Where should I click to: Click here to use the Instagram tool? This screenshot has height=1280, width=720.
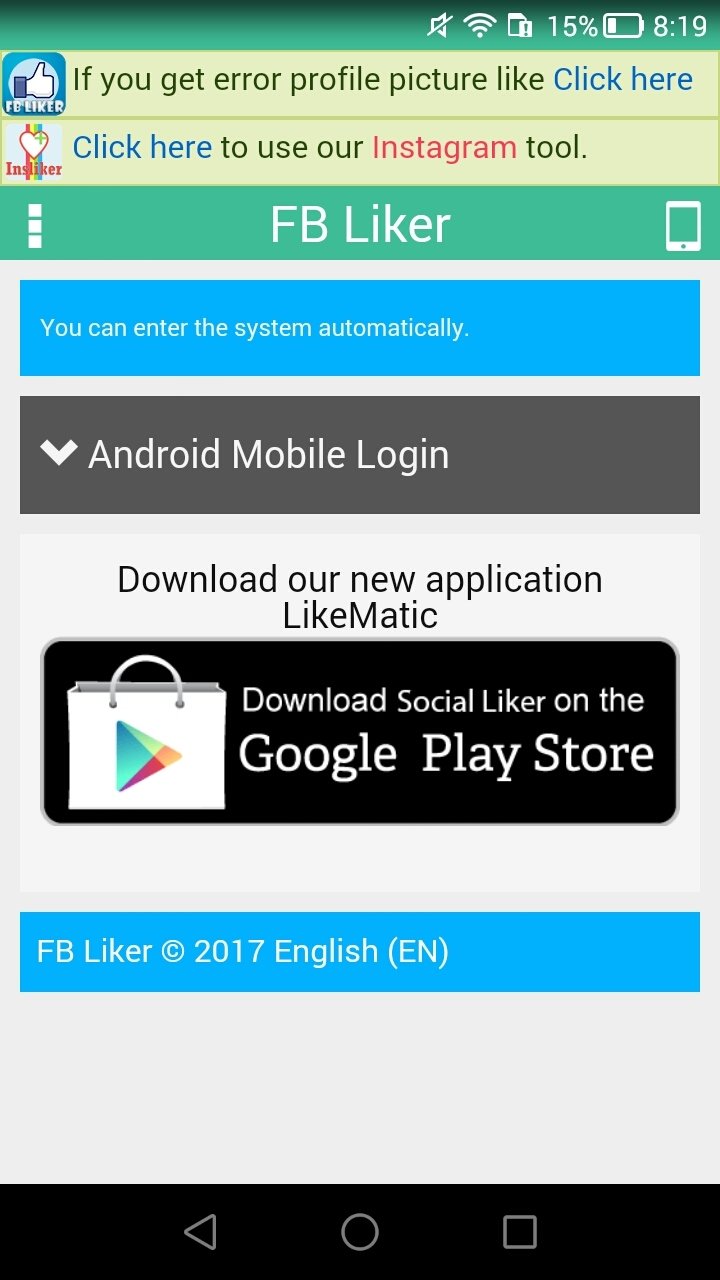pyautogui.click(x=142, y=148)
